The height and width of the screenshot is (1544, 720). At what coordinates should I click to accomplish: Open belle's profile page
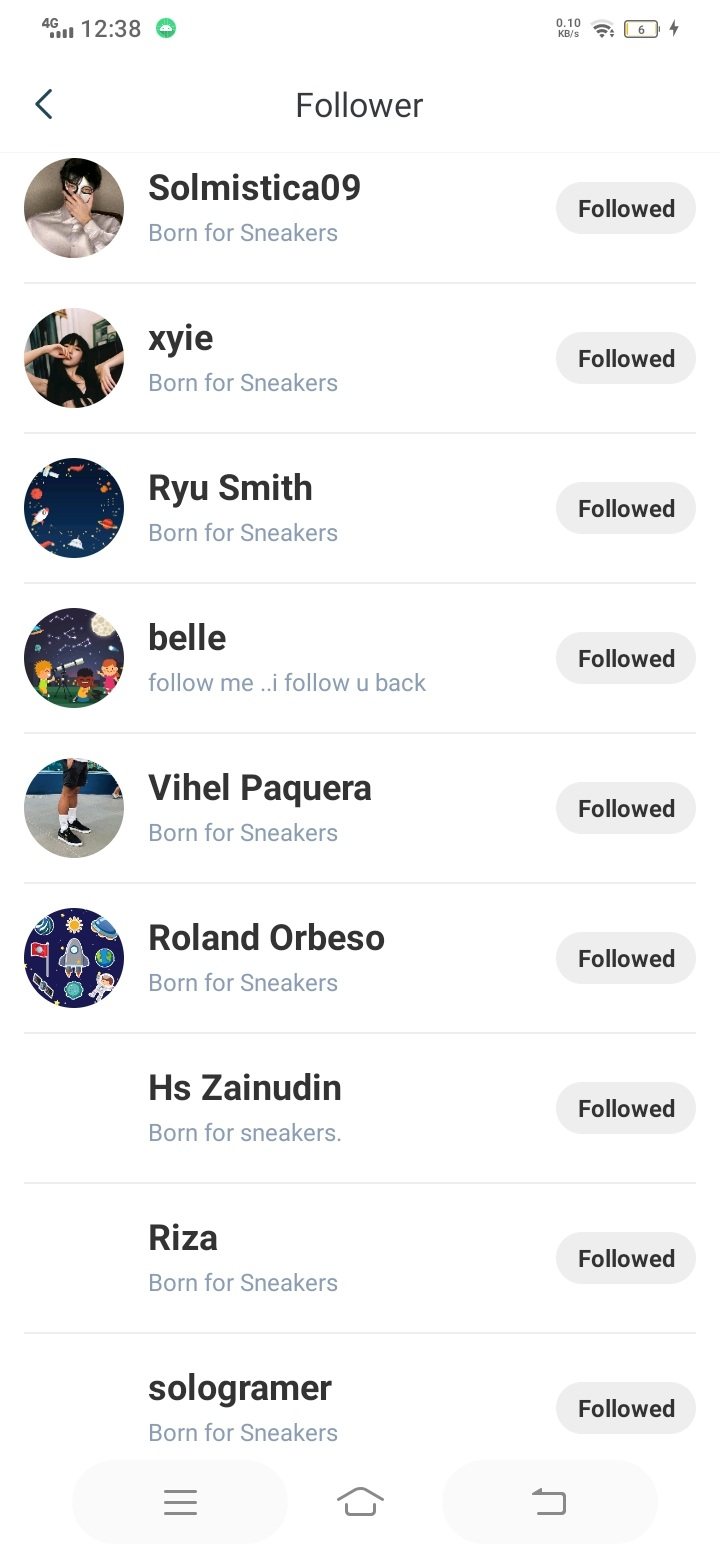pyautogui.click(x=187, y=638)
